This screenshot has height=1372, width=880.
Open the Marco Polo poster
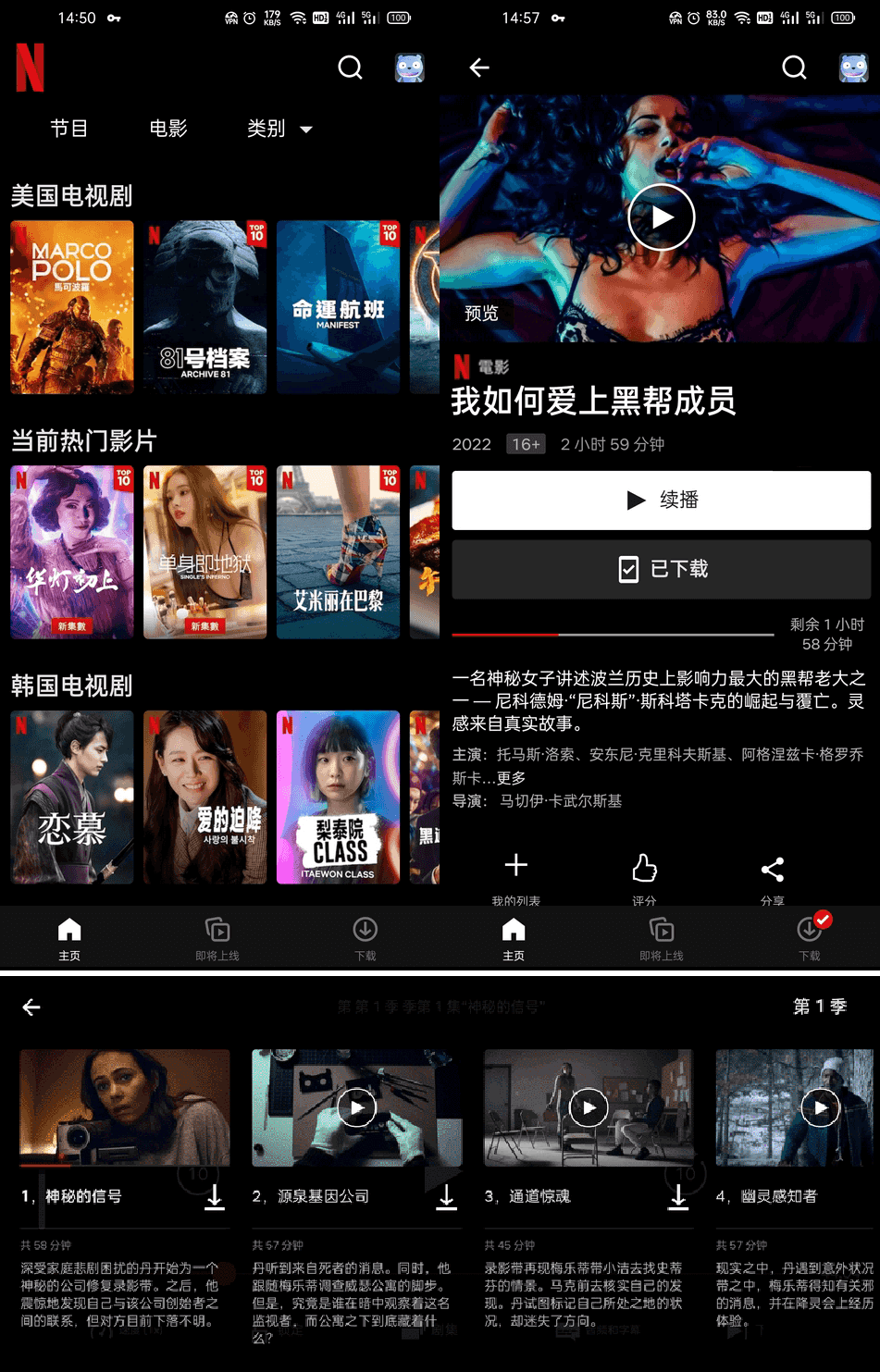click(x=72, y=307)
